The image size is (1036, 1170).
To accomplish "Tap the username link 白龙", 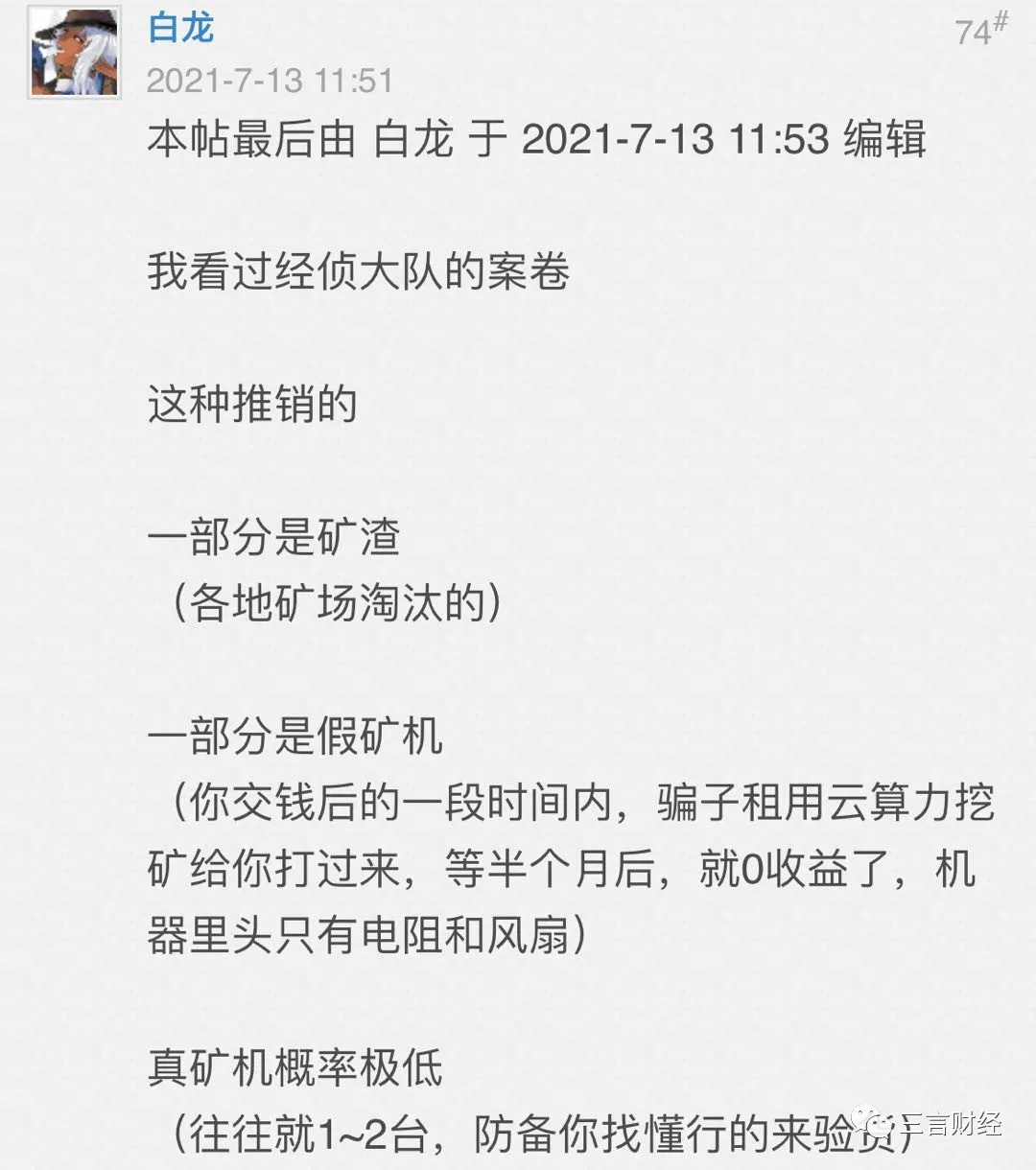I will (180, 28).
